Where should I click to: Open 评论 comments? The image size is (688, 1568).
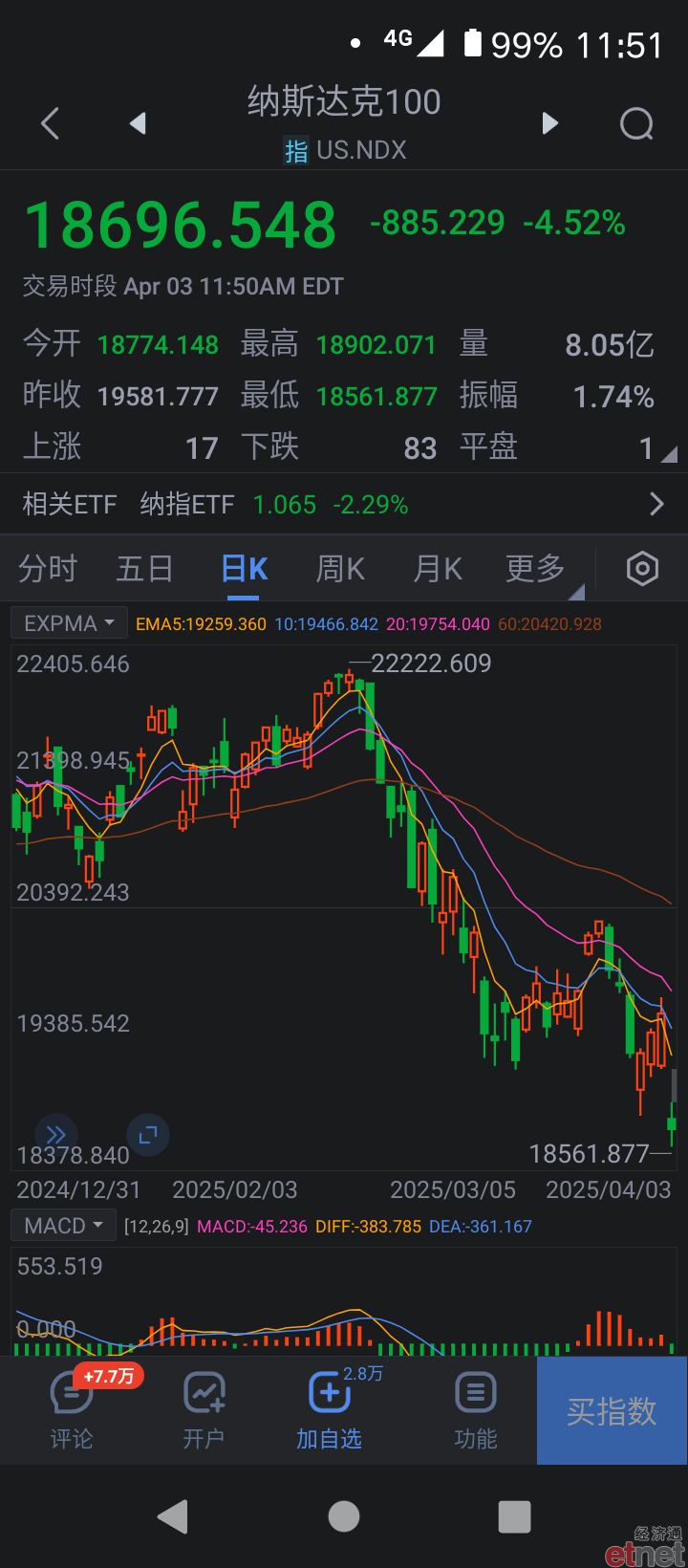pos(72,1410)
